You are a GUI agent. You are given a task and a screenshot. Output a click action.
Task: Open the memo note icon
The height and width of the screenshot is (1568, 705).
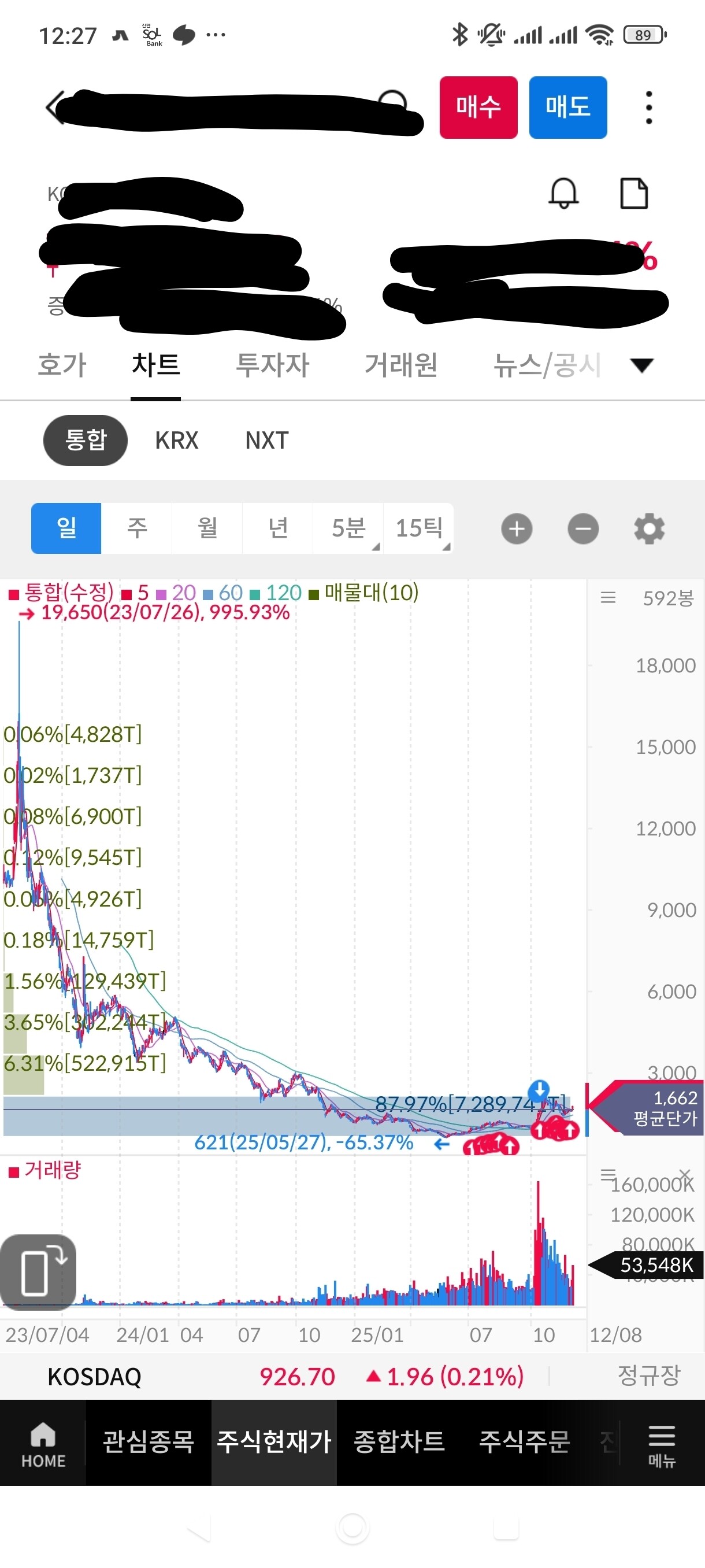pos(633,194)
